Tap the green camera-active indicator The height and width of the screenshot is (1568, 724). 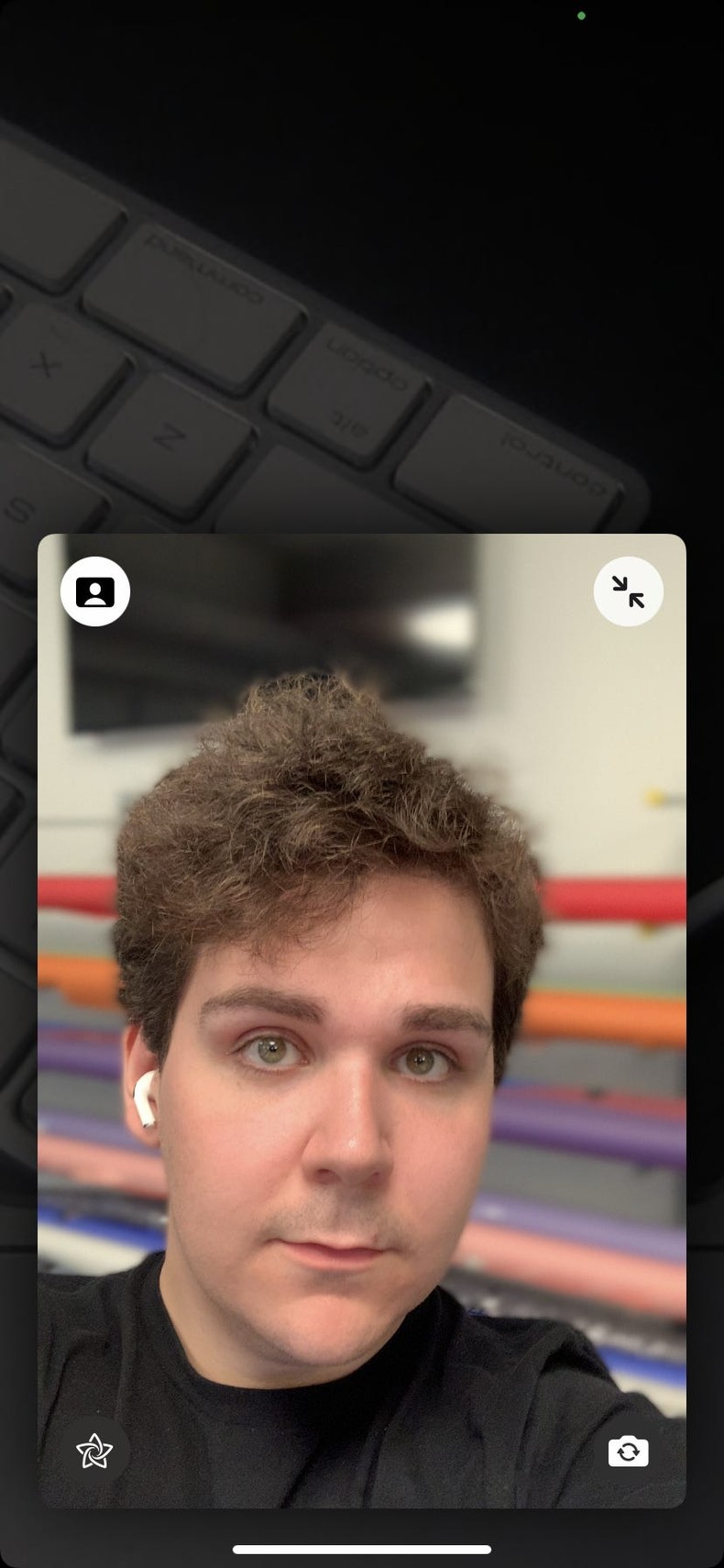click(x=581, y=17)
